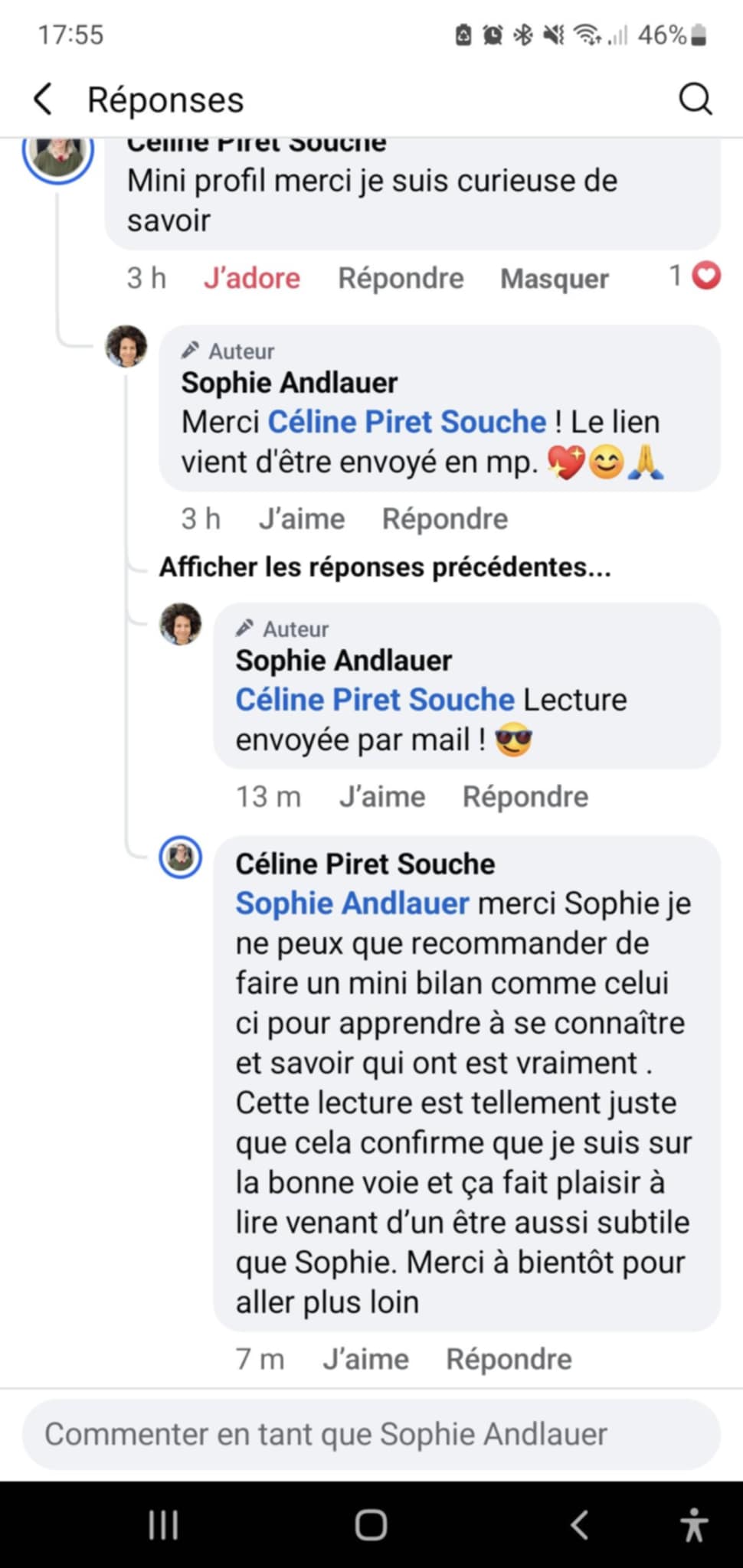Go to the Android home screen
Screen dimensions: 743x1568
(x=371, y=1525)
